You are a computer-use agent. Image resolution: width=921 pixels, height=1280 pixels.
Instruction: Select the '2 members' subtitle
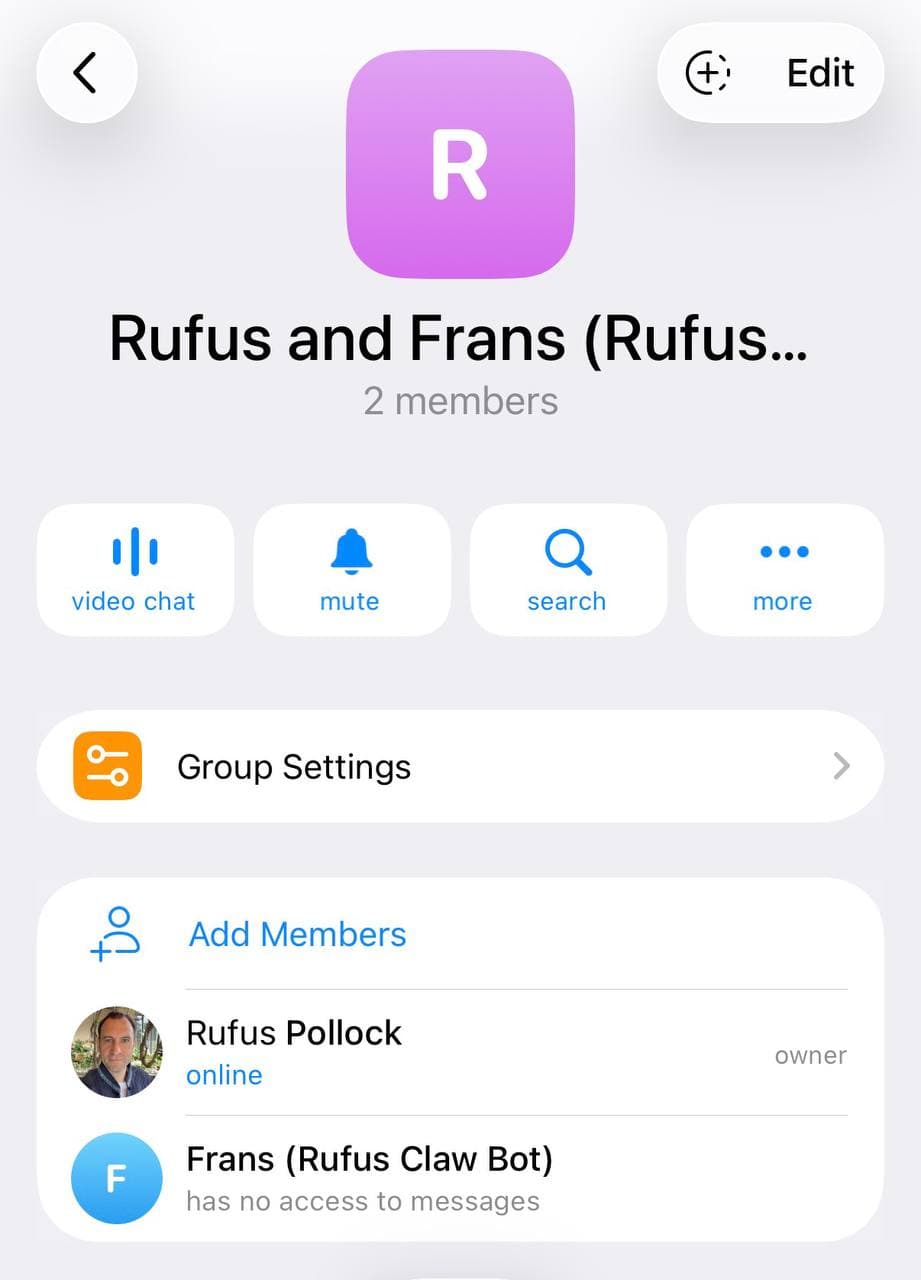point(460,400)
